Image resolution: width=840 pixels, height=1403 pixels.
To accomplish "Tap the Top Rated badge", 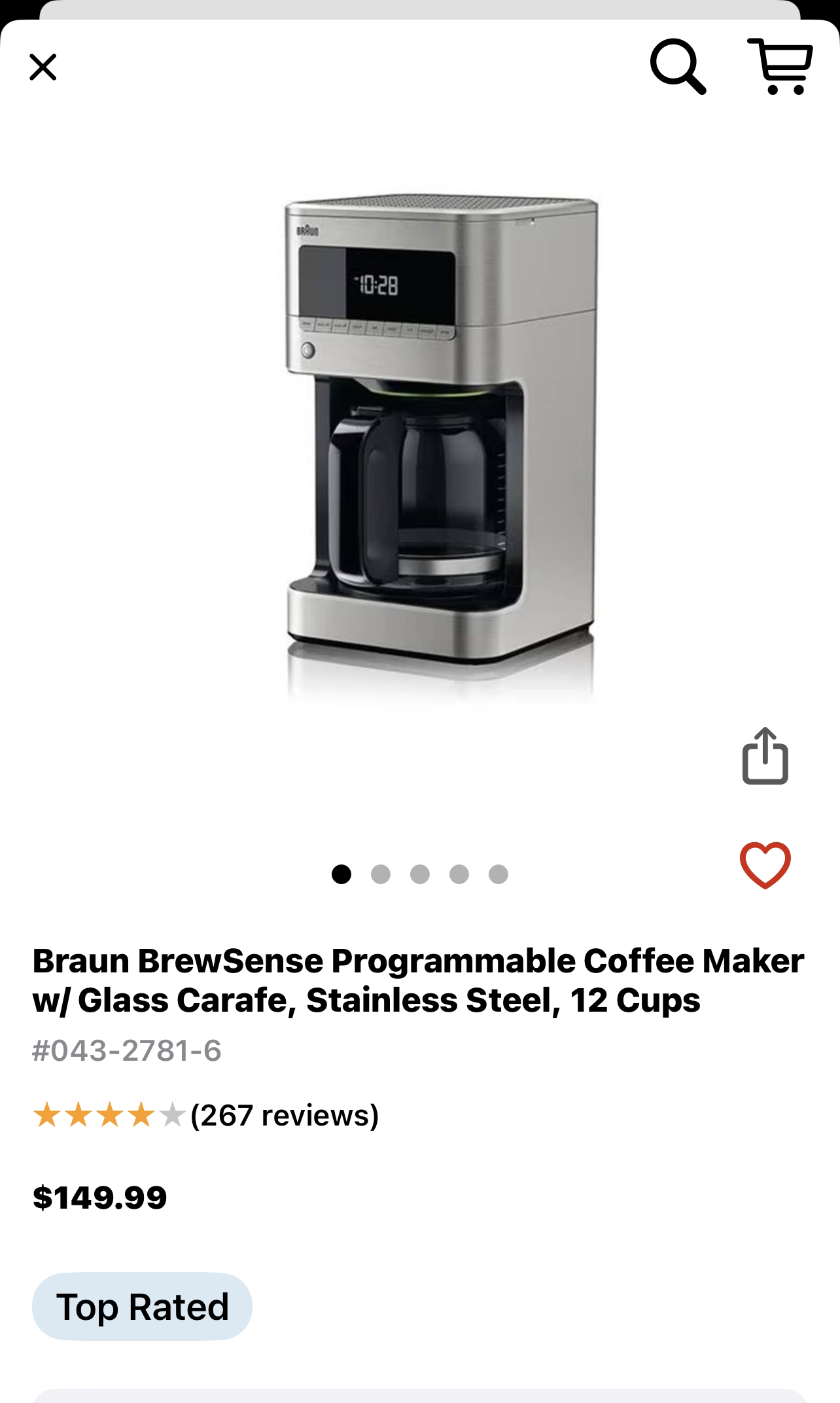I will coord(143,1306).
